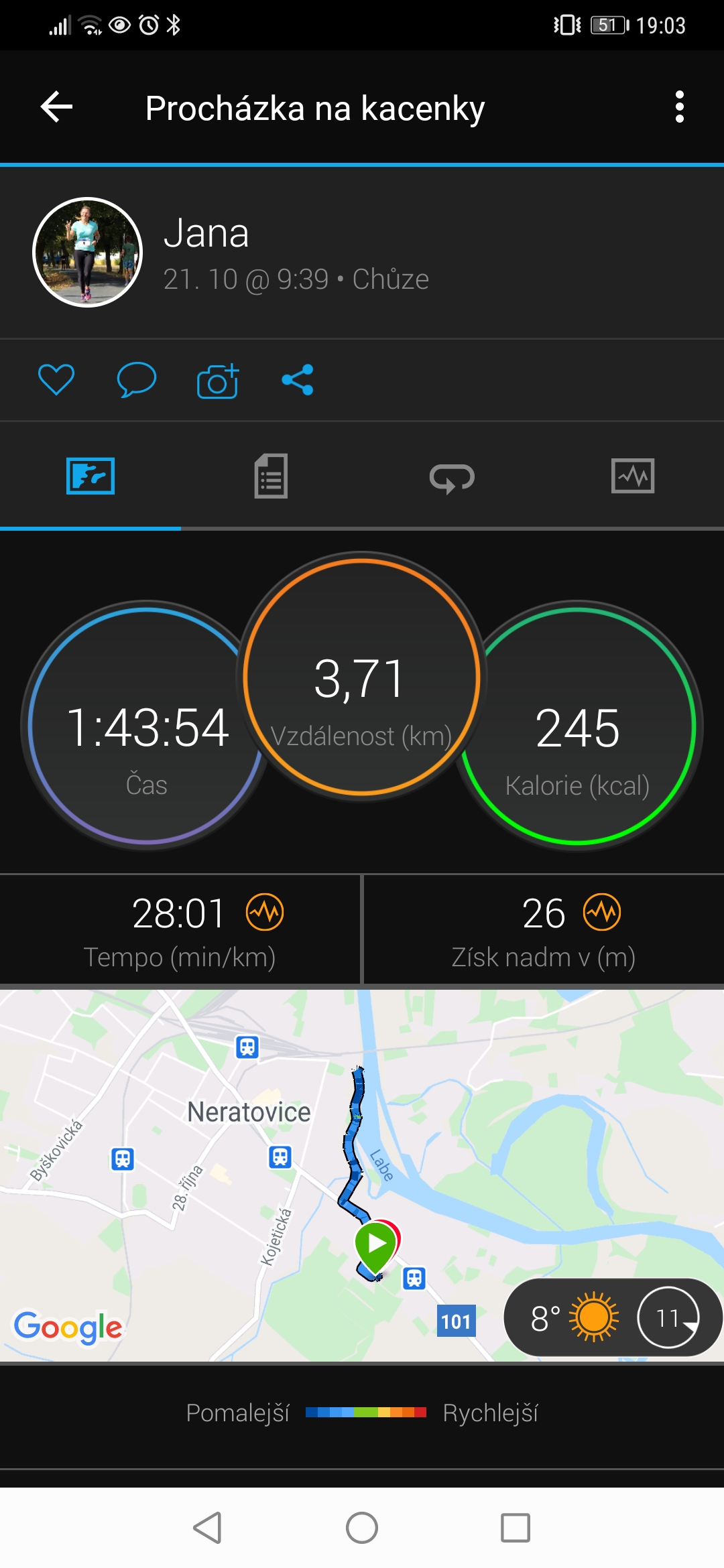The width and height of the screenshot is (724, 1568).
Task: Open Jana's profile picture
Action: click(x=88, y=252)
